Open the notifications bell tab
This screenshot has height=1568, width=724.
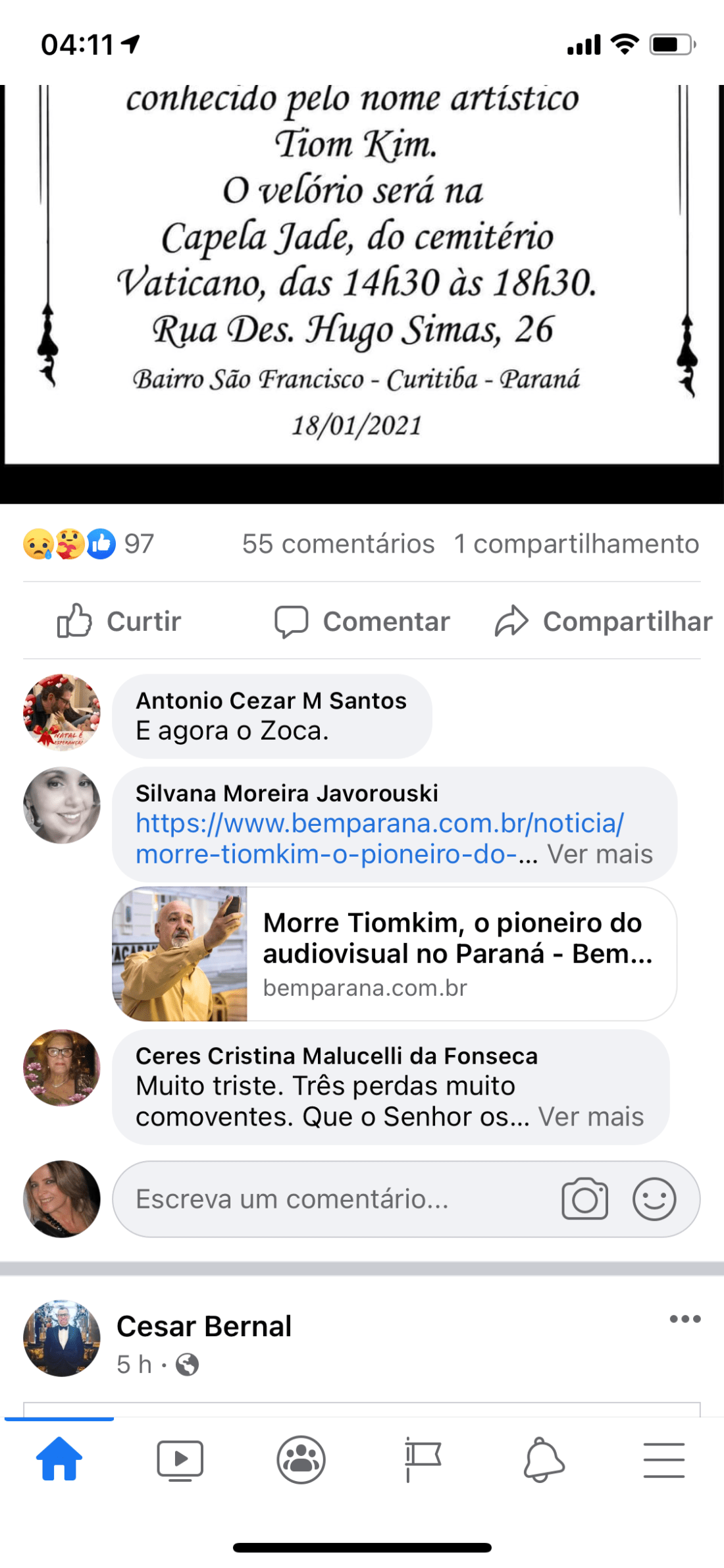[544, 1459]
